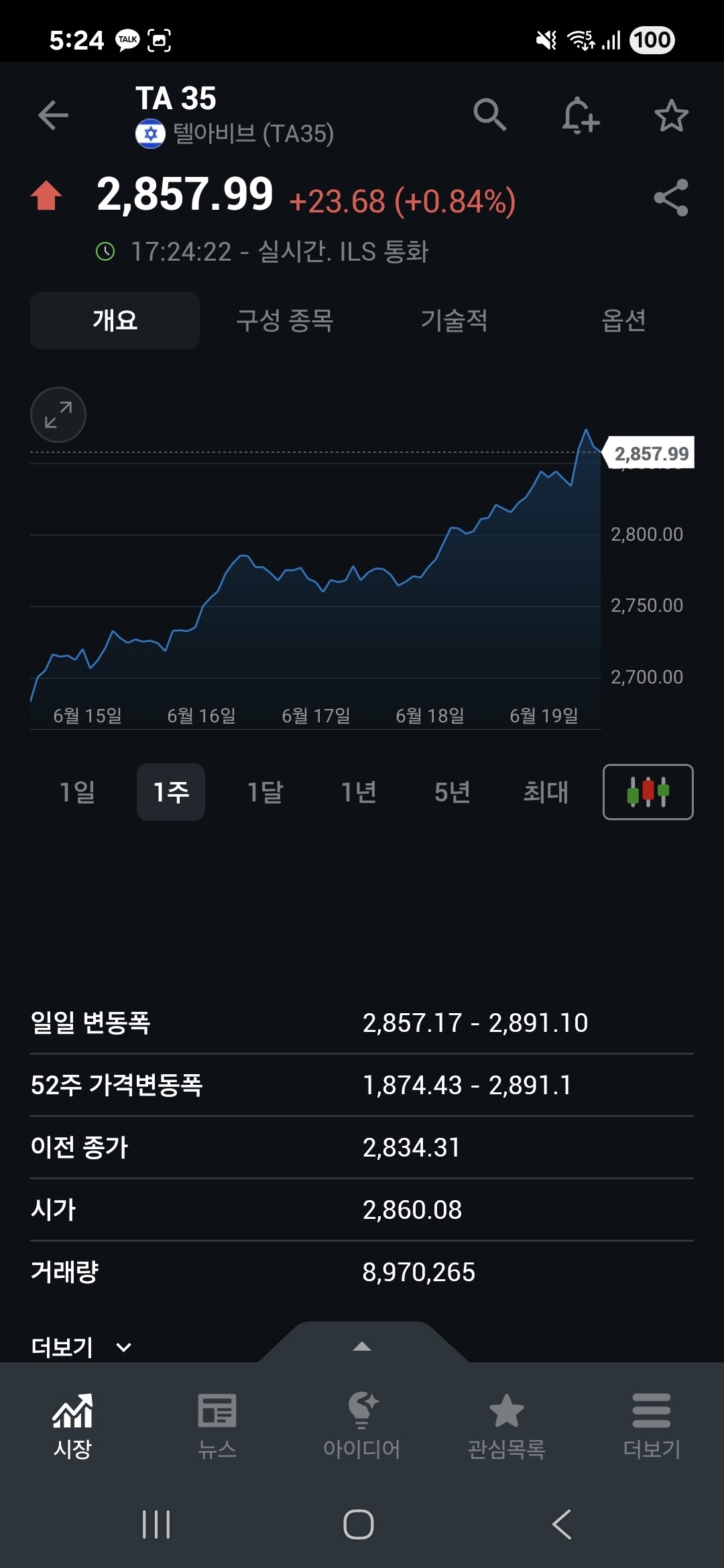Share the TA 35 index quote

[x=671, y=198]
